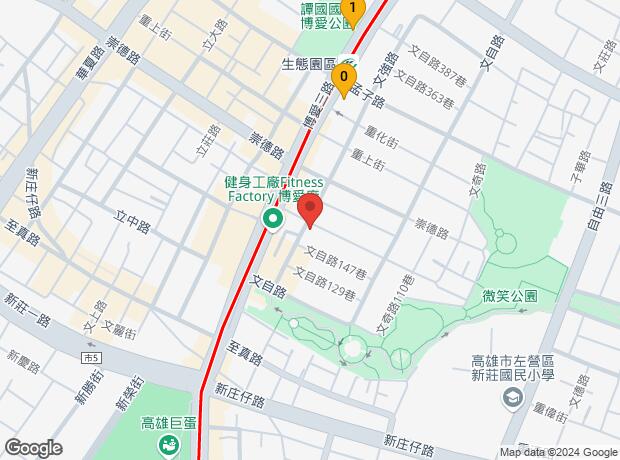The width and height of the screenshot is (620, 460).
Task: Tap the red location pin
Action: pos(310,212)
